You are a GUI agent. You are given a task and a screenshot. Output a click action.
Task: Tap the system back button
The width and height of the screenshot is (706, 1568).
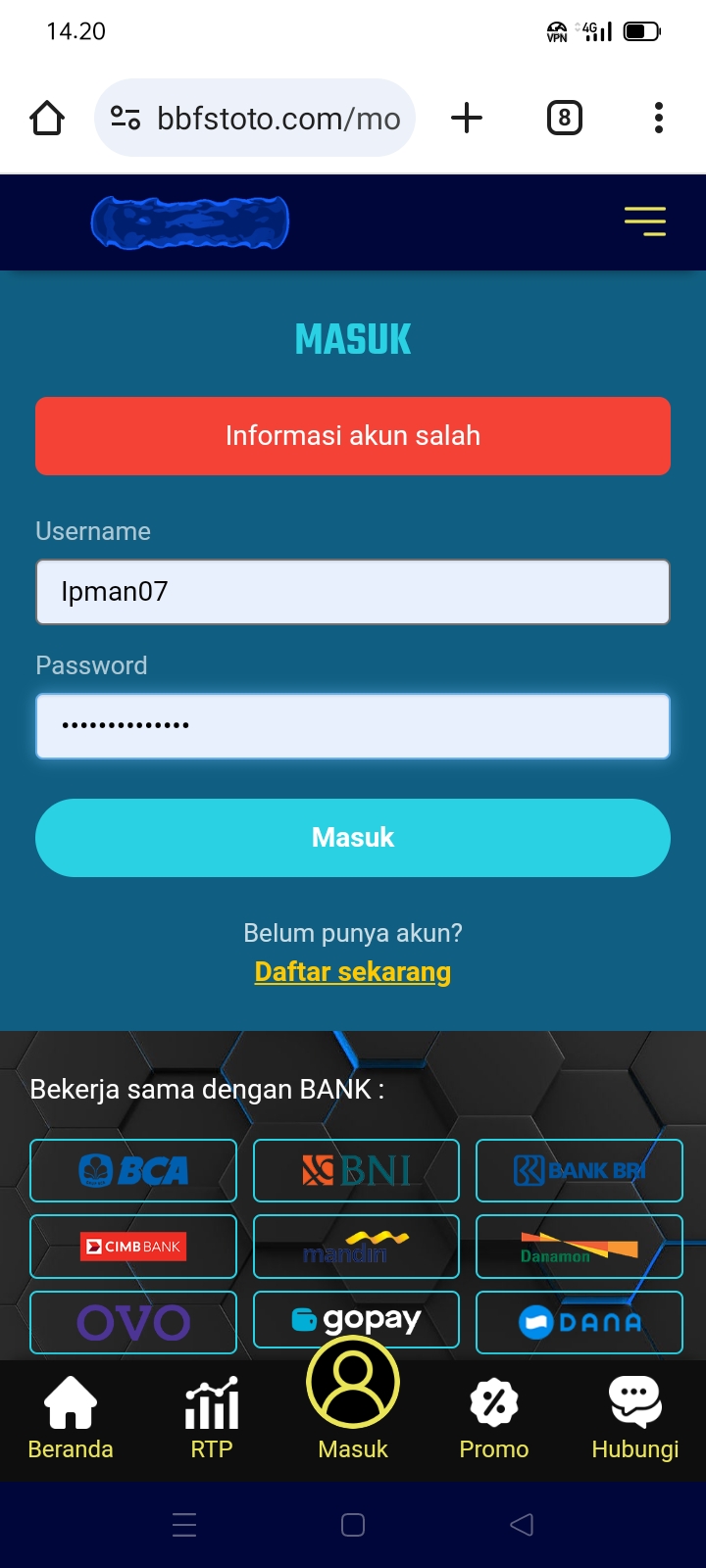[522, 1524]
